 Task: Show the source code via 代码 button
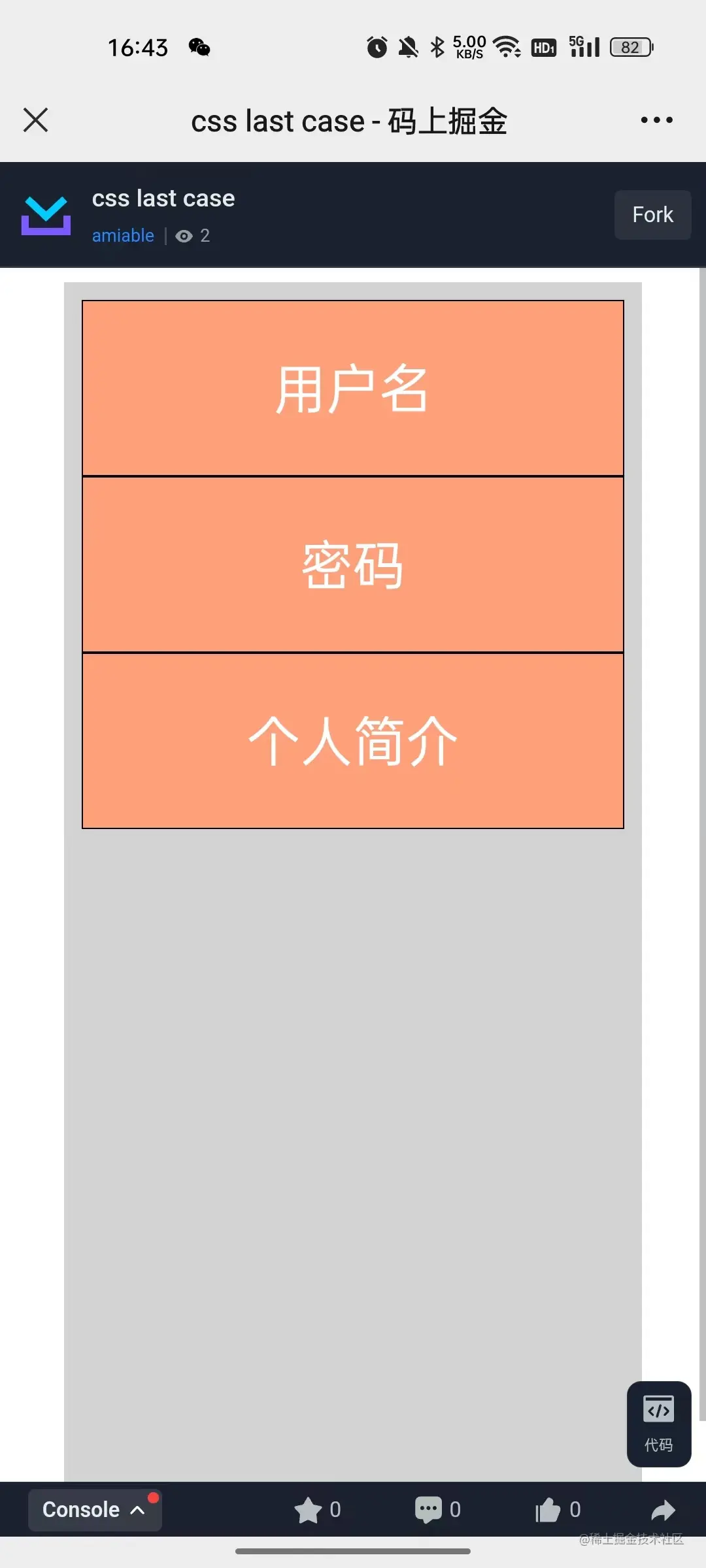click(x=658, y=1424)
